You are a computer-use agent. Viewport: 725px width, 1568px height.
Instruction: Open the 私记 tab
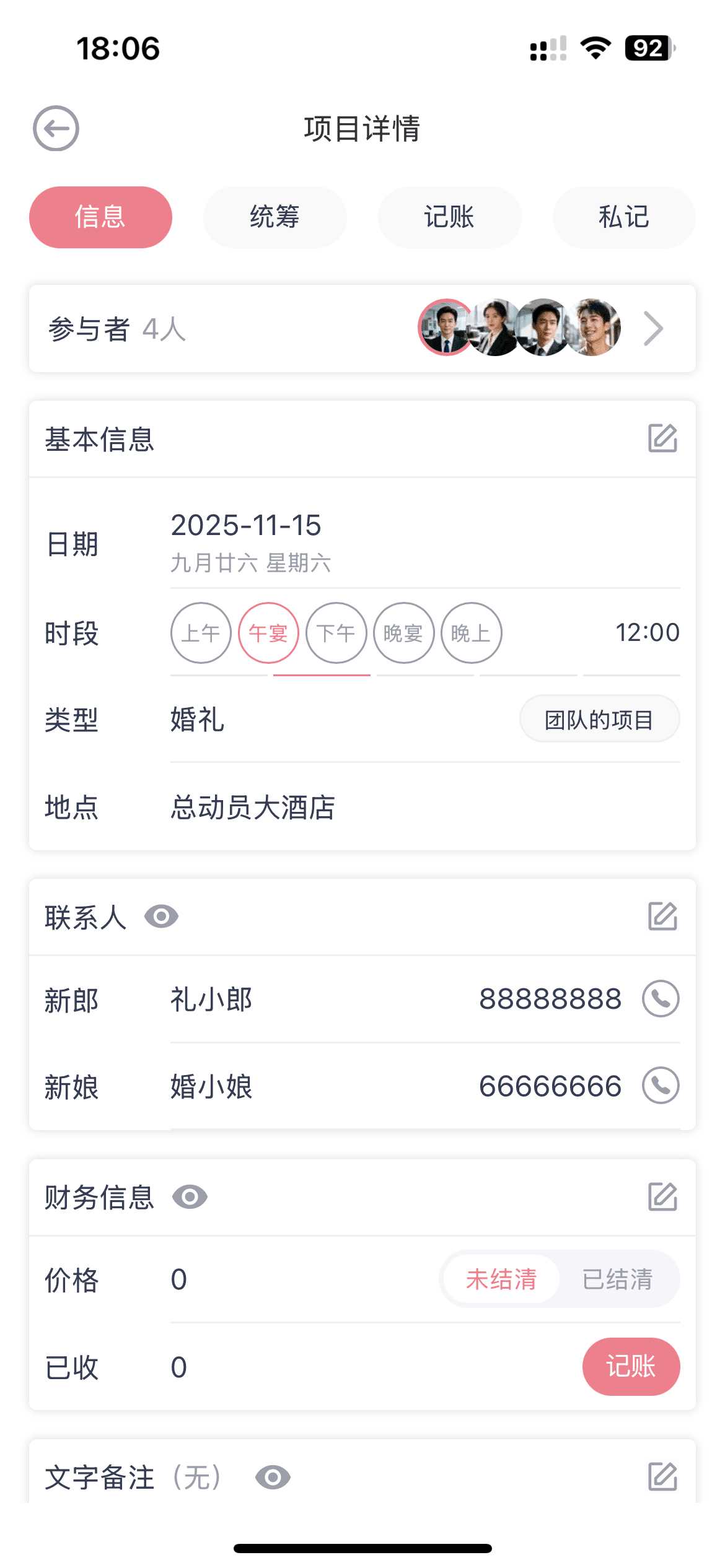coord(623,217)
